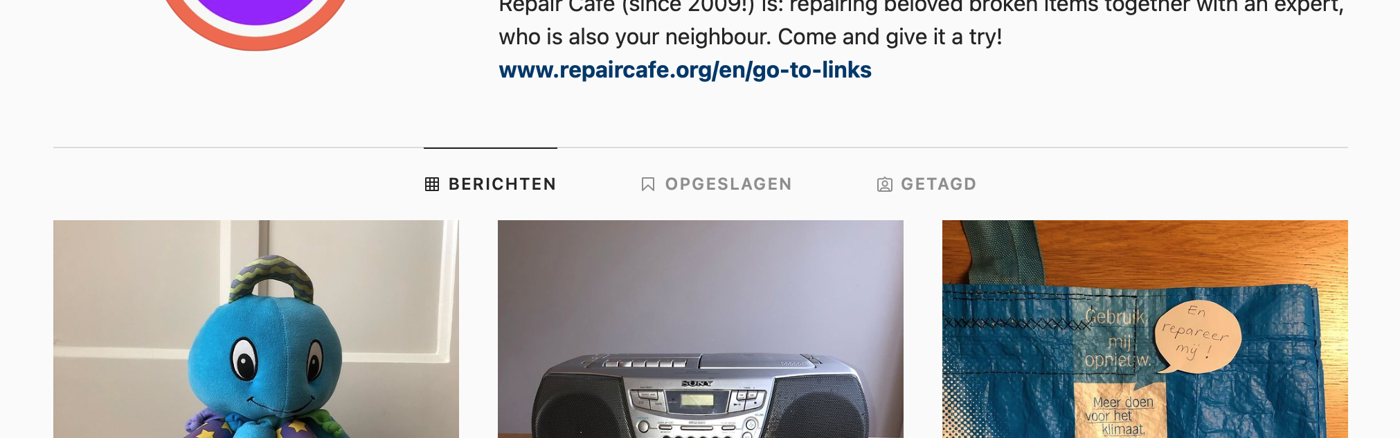Open the Sony boombox radio post
The image size is (1400, 438).
[x=700, y=330]
